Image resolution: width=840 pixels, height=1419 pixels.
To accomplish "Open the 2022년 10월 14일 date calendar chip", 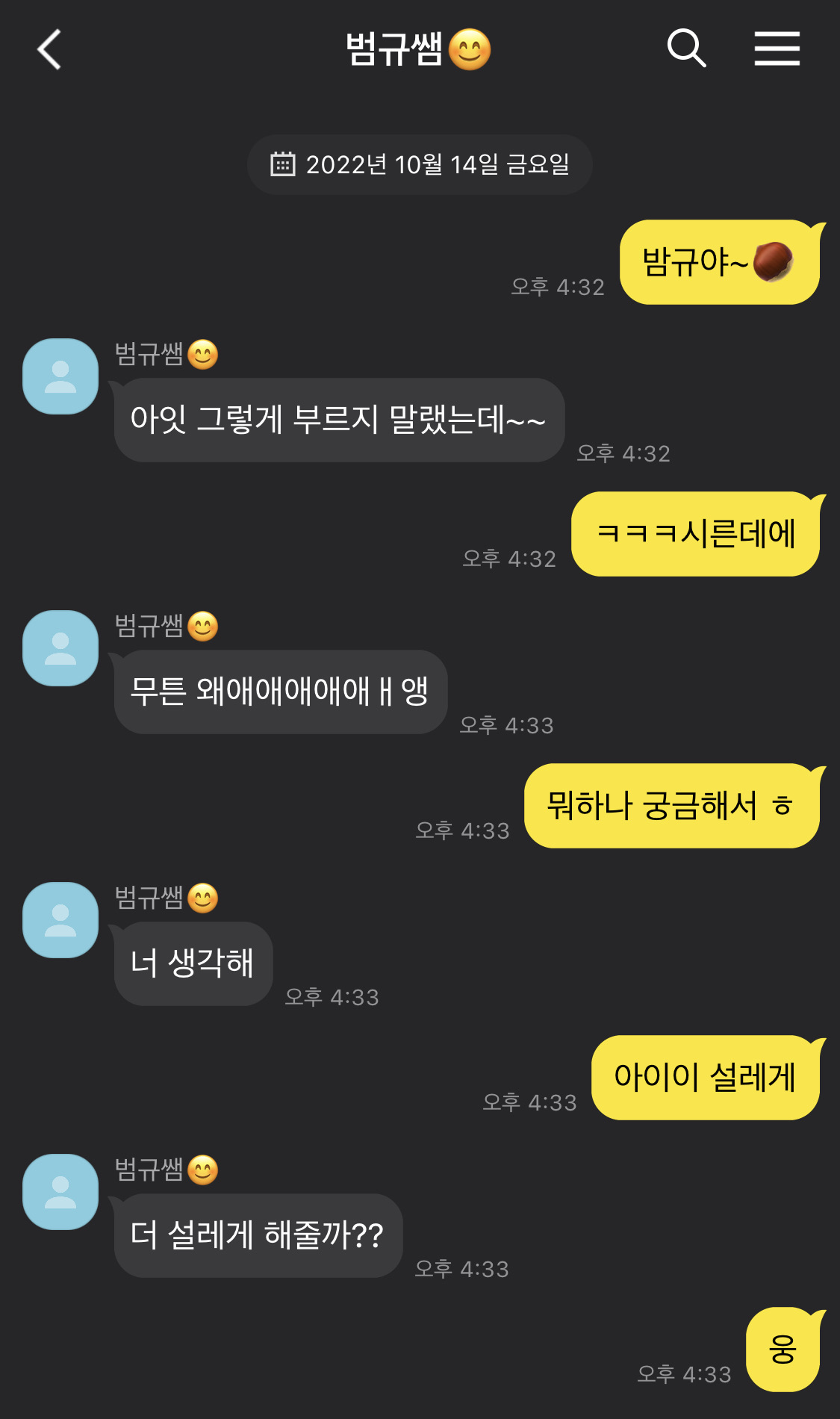I will coord(420,164).
